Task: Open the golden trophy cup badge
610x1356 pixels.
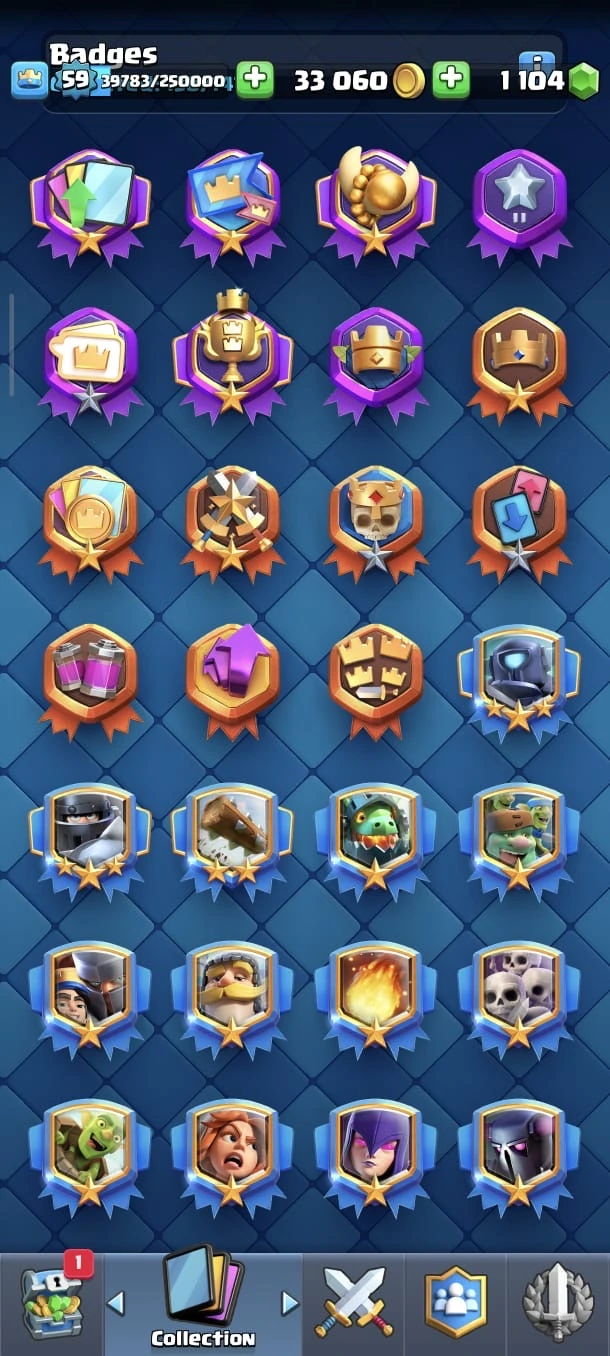Action: click(232, 355)
